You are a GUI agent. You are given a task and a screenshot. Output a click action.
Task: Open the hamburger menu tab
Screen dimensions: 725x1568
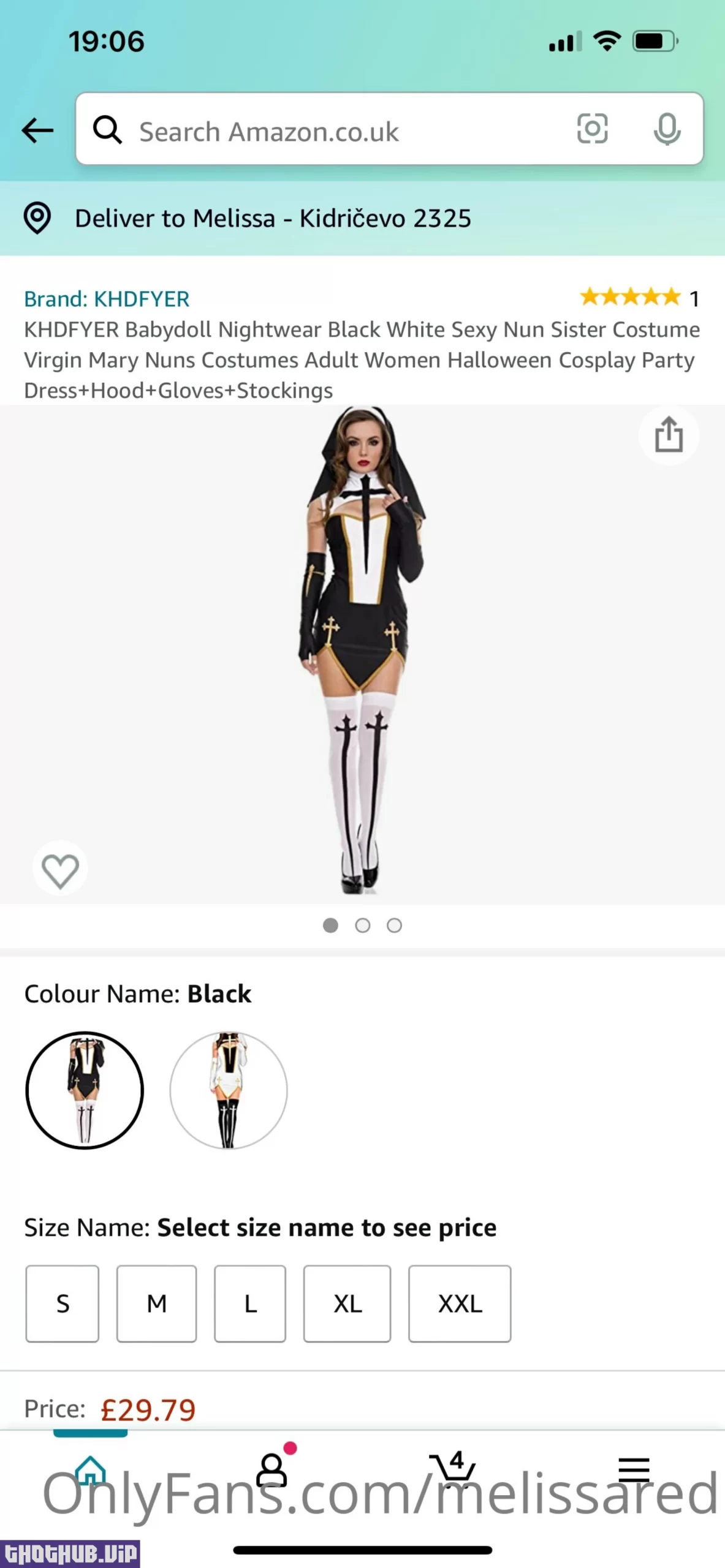pos(633,1469)
